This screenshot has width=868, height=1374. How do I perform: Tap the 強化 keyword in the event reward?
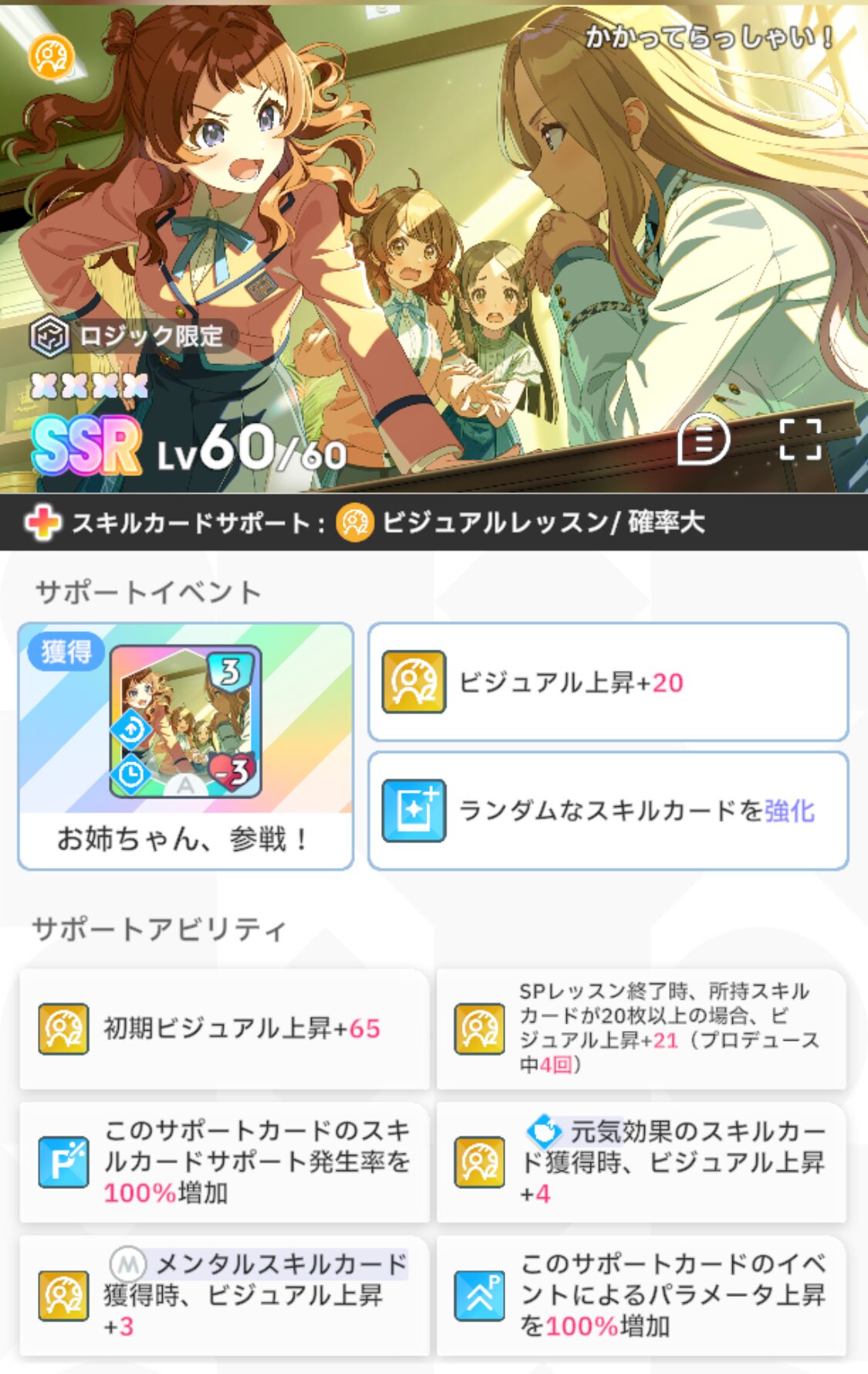[789, 811]
